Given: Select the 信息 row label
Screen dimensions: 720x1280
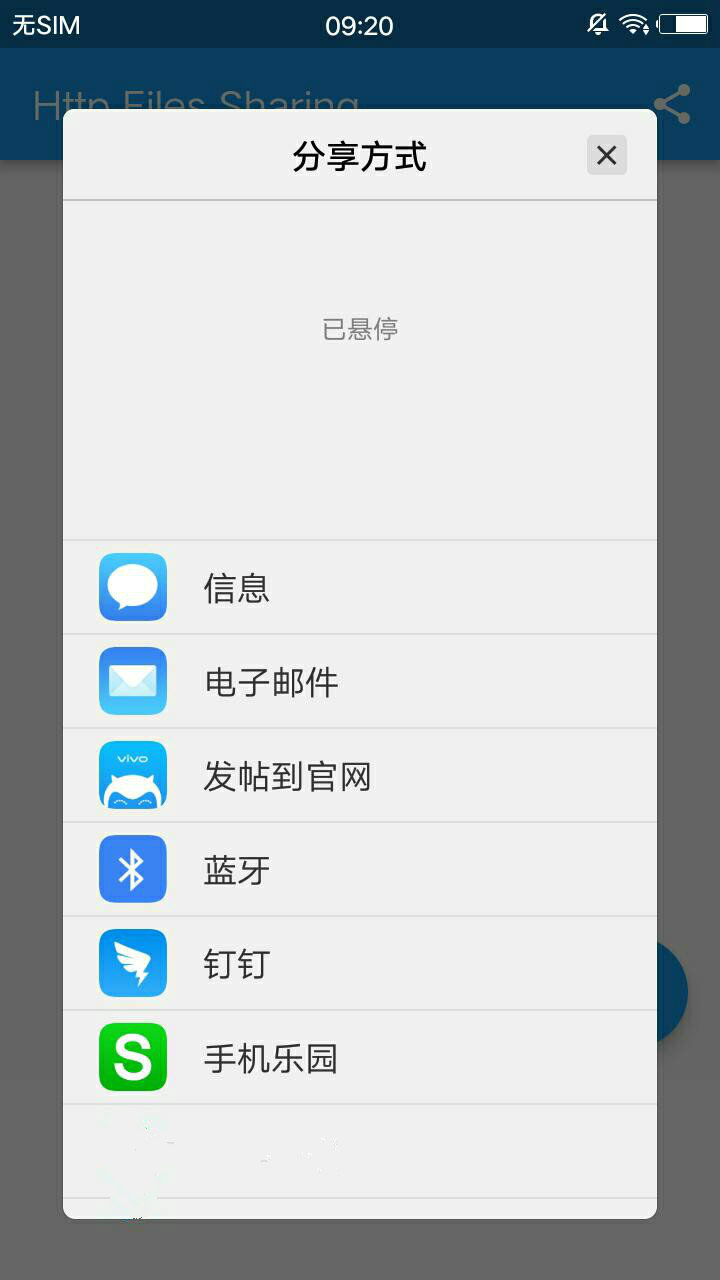Looking at the screenshot, I should click(x=236, y=587).
